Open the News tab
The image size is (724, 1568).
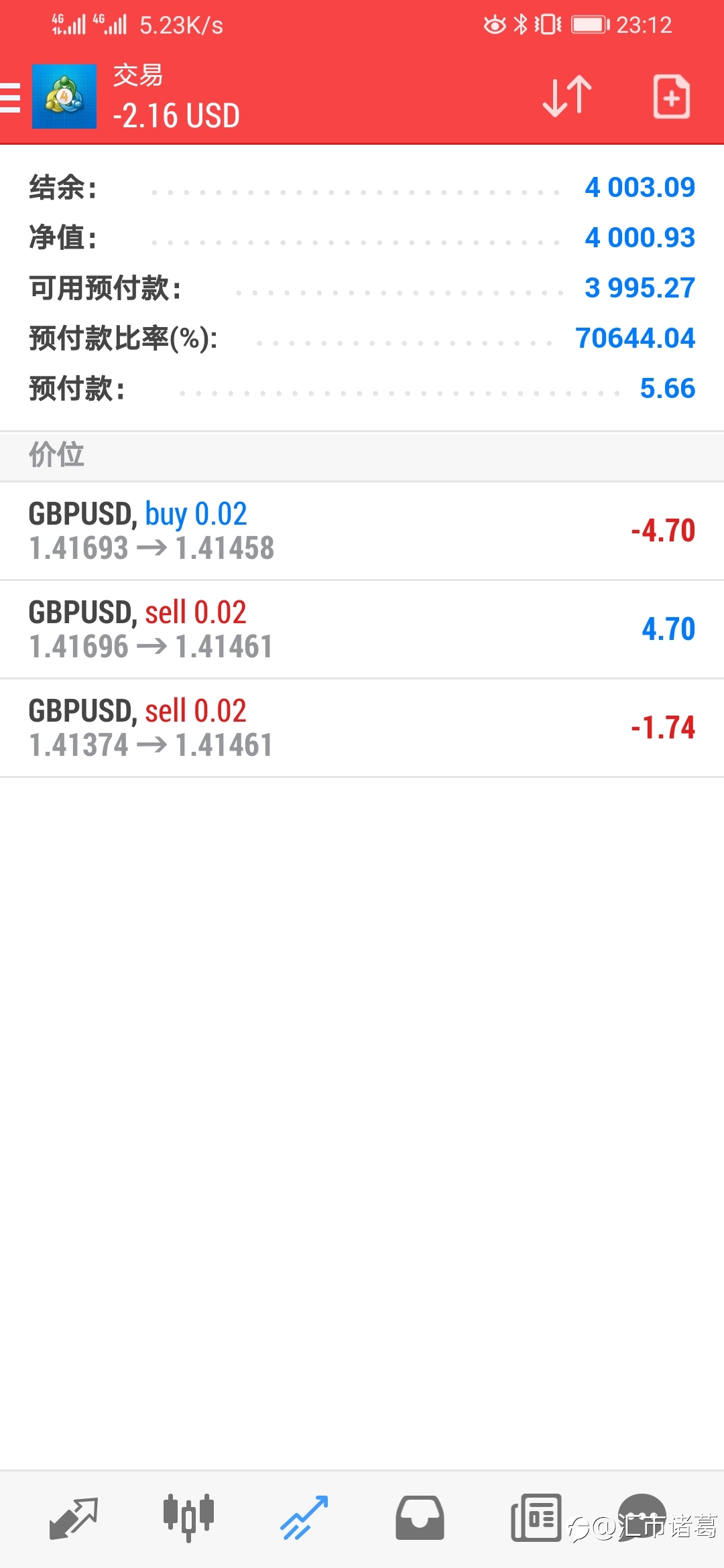pos(536,1518)
